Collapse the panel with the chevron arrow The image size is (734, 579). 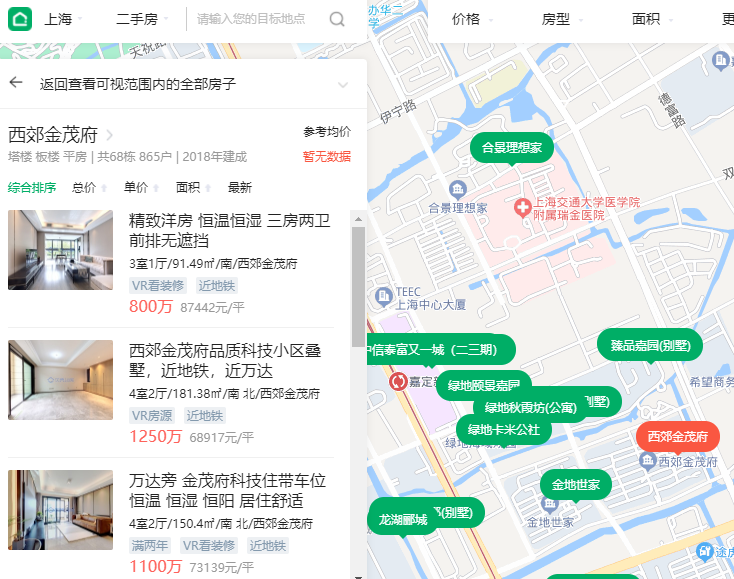(x=343, y=84)
